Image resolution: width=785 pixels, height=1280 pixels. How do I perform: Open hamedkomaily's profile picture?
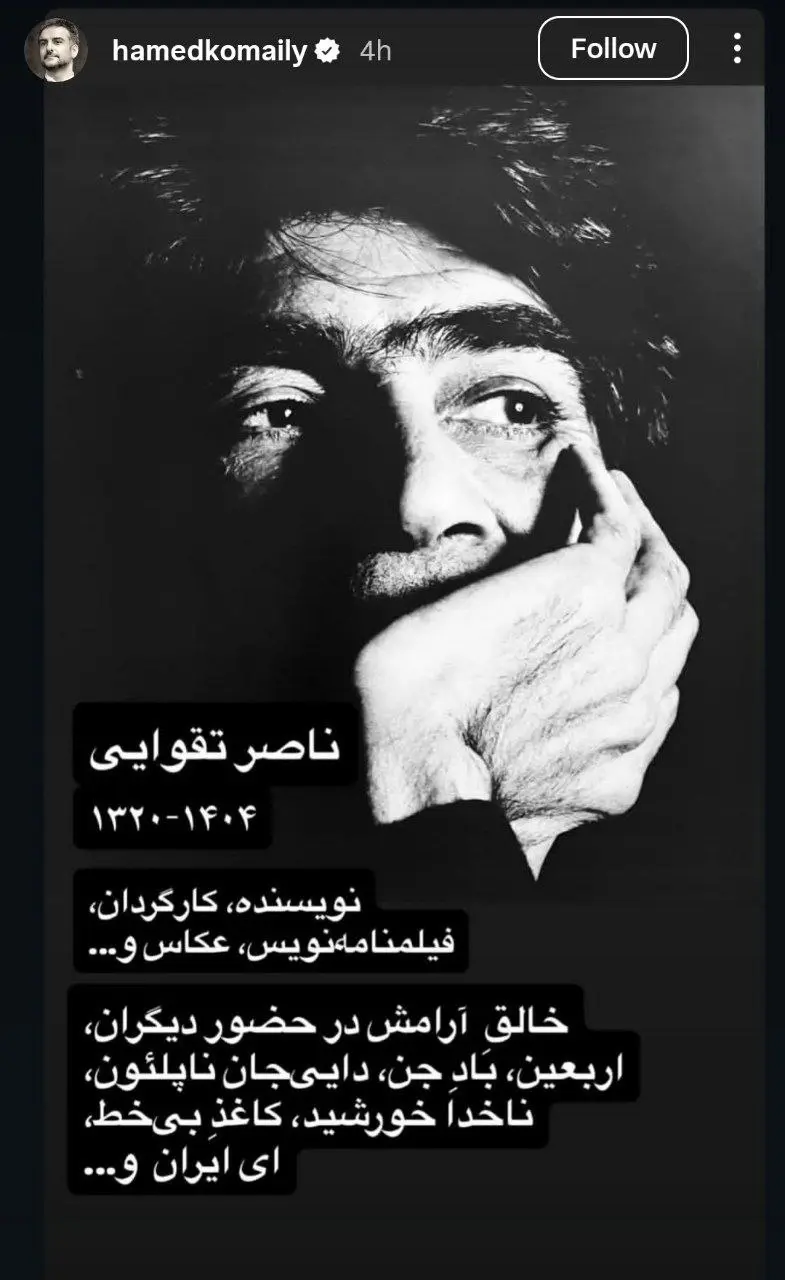57,51
